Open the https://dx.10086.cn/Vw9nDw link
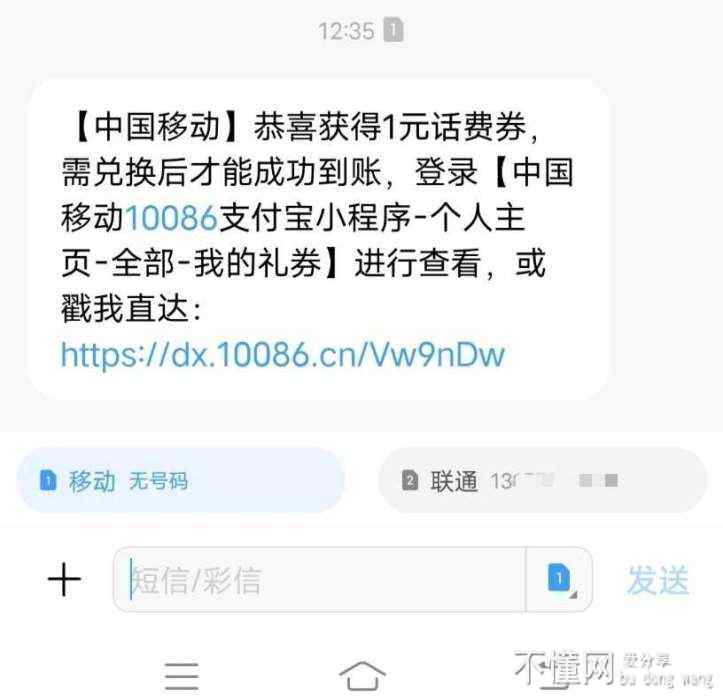The height and width of the screenshot is (700, 723). coord(282,355)
